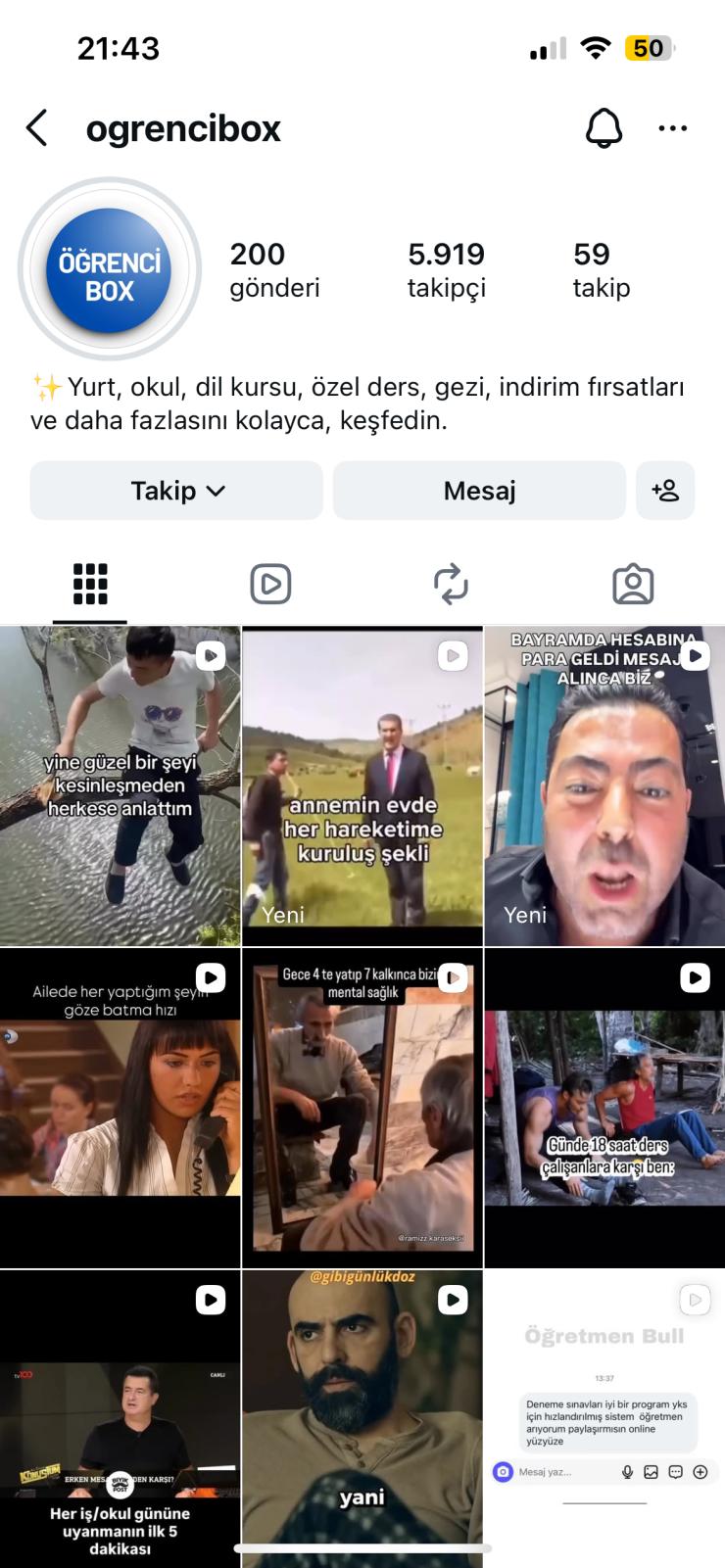Open post 'yine güzel bir şeyi kesinleşmeden'

[x=120, y=786]
